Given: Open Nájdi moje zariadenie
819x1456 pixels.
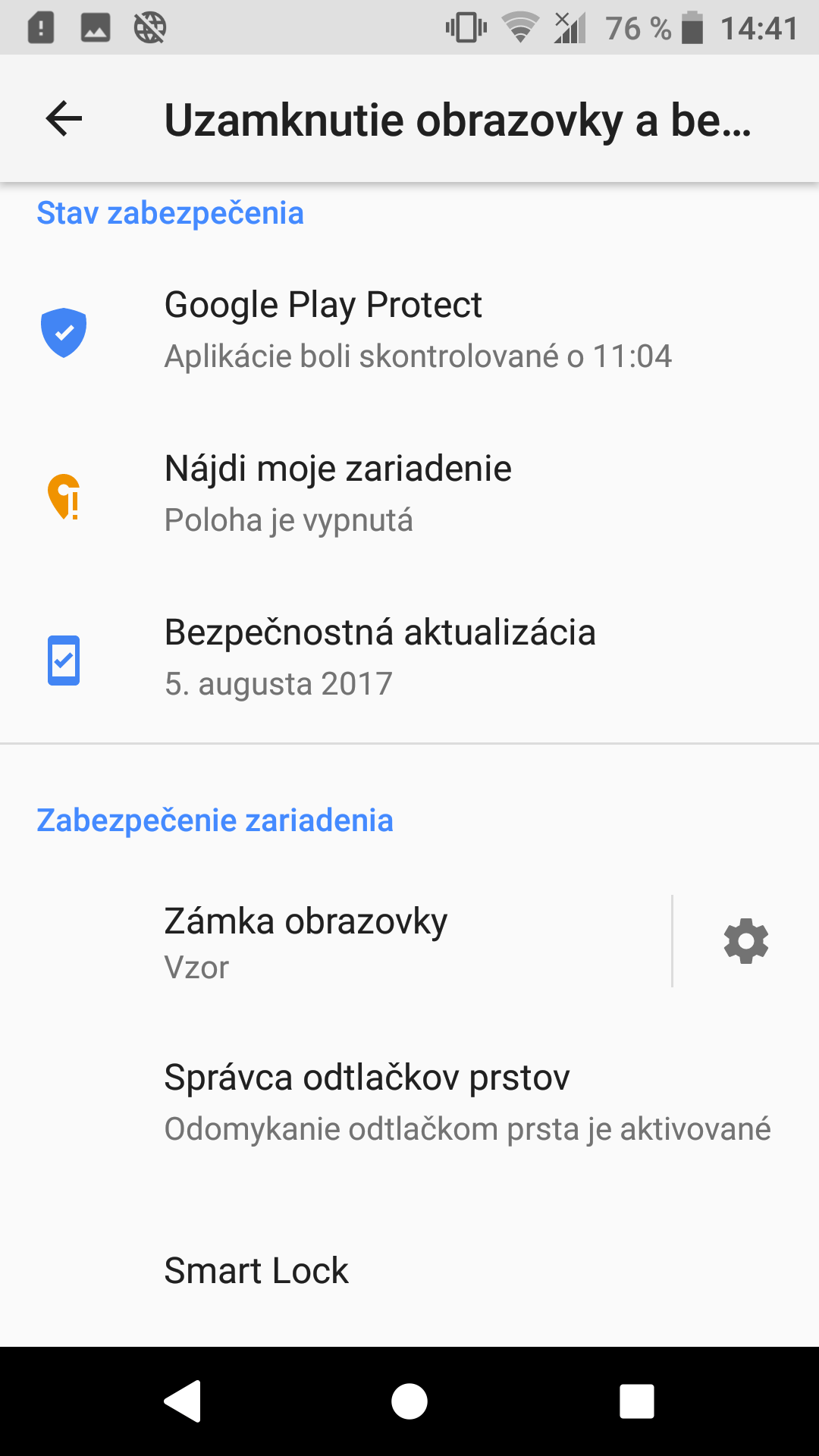Looking at the screenshot, I should point(409,495).
